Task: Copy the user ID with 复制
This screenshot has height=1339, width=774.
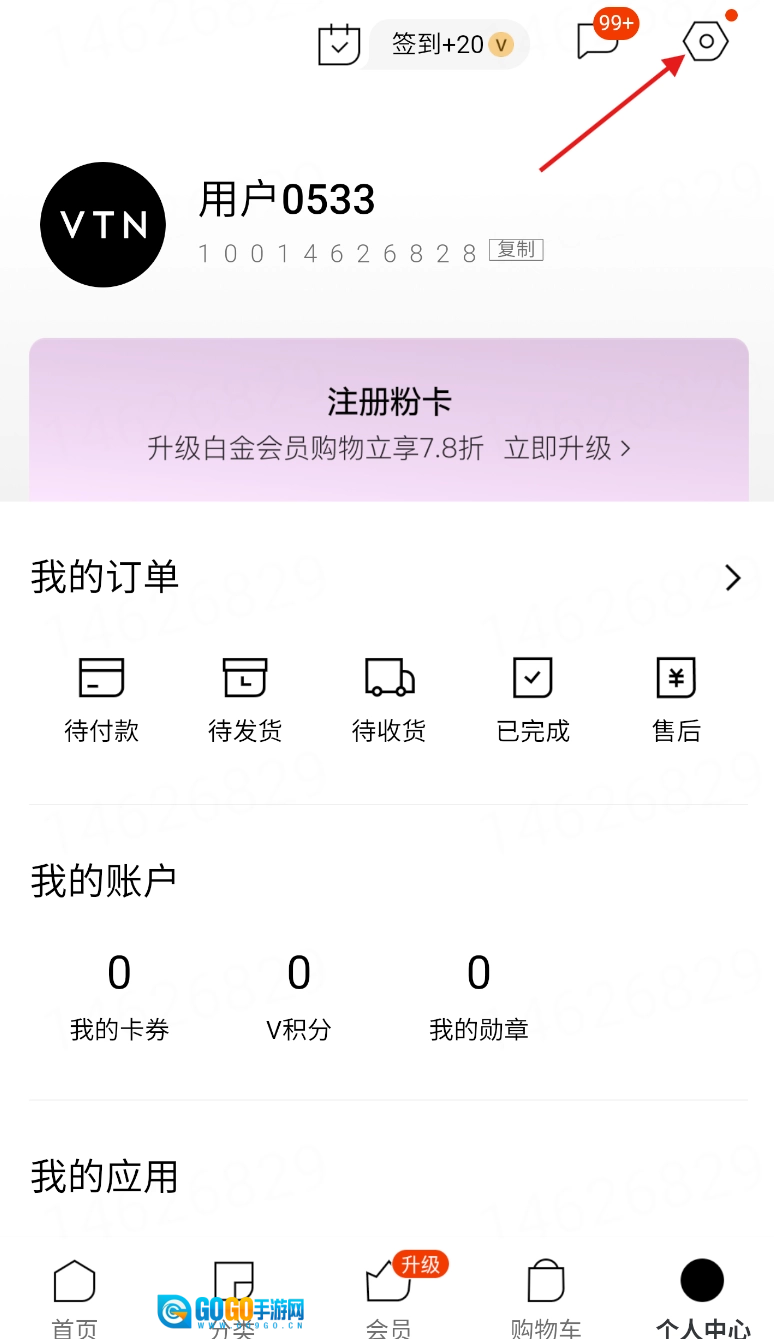Action: coord(516,250)
